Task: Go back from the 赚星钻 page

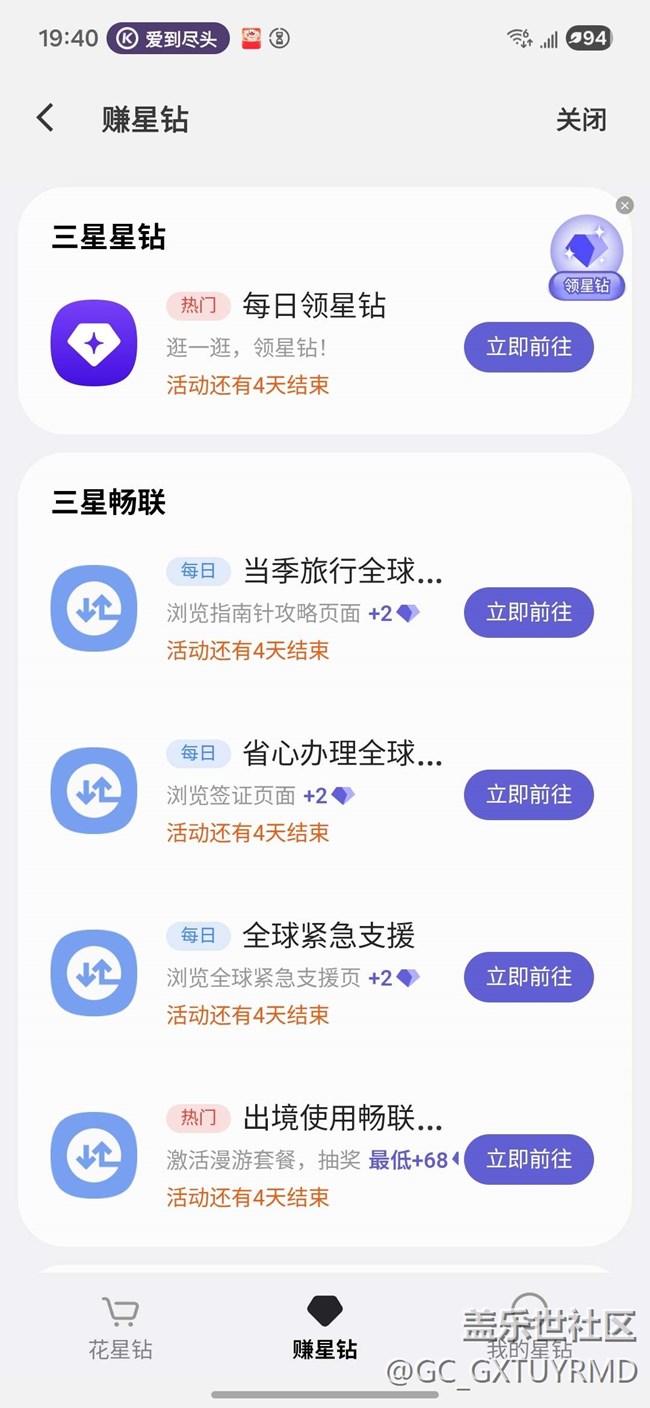Action: [45, 119]
